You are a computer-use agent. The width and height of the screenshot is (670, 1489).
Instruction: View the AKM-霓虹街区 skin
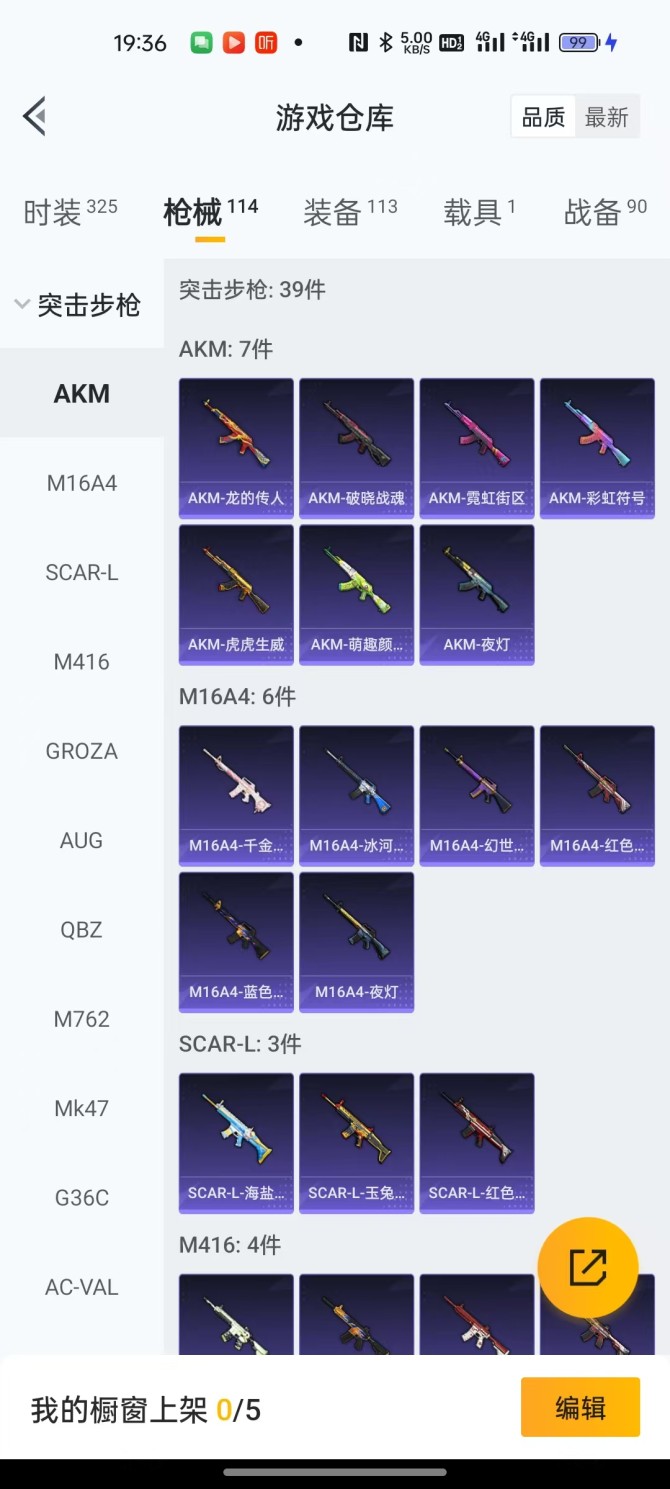[x=476, y=447]
